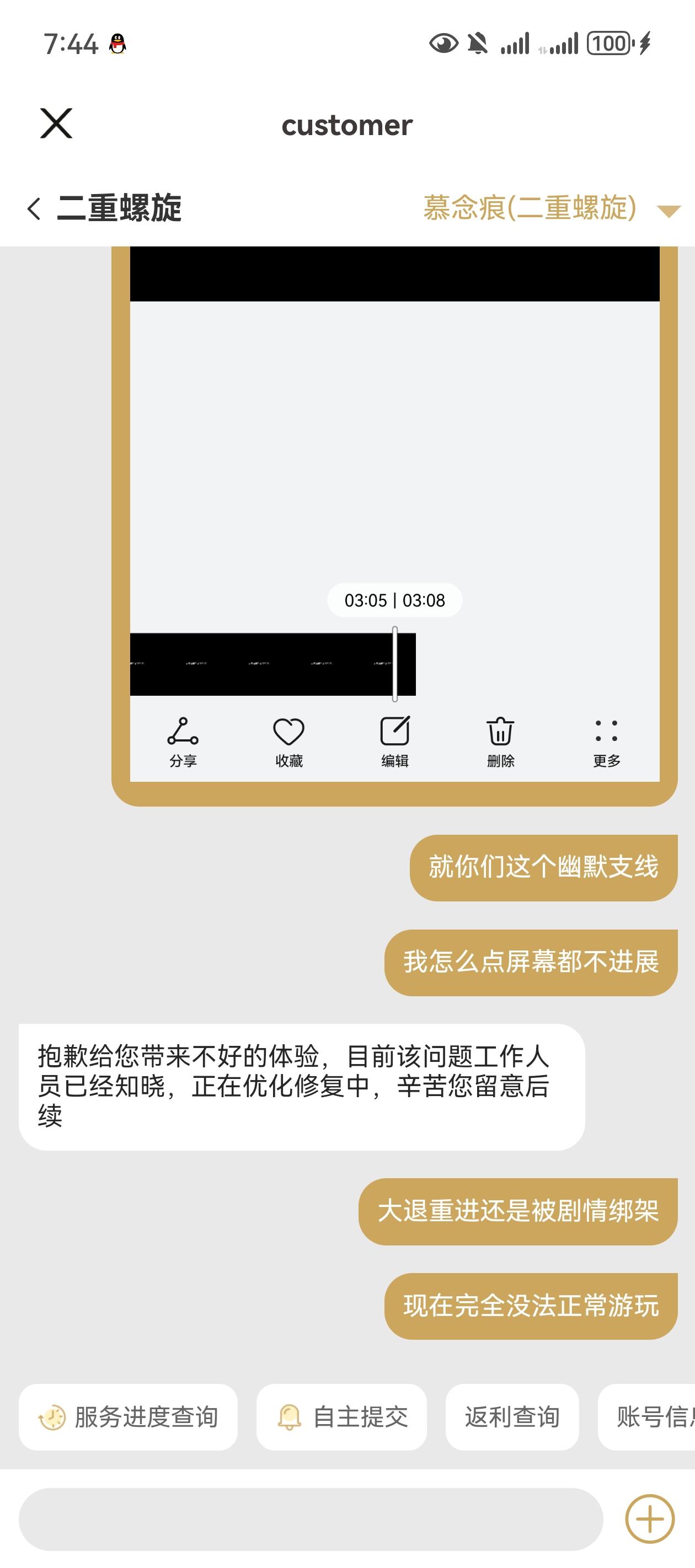Tap the back chevron next to 二重螺旋

34,209
